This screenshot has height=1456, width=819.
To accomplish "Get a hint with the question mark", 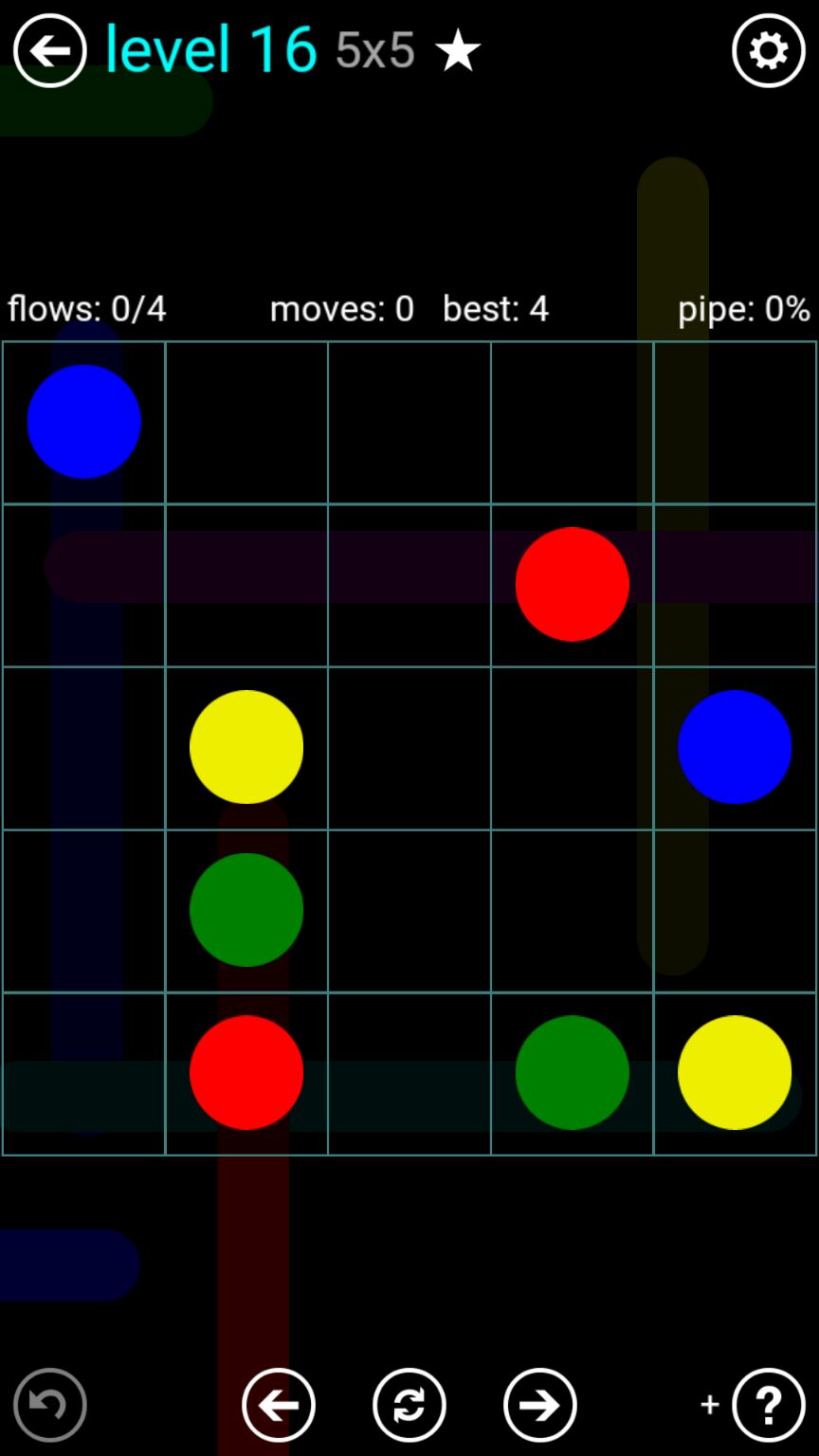I will [x=768, y=1404].
